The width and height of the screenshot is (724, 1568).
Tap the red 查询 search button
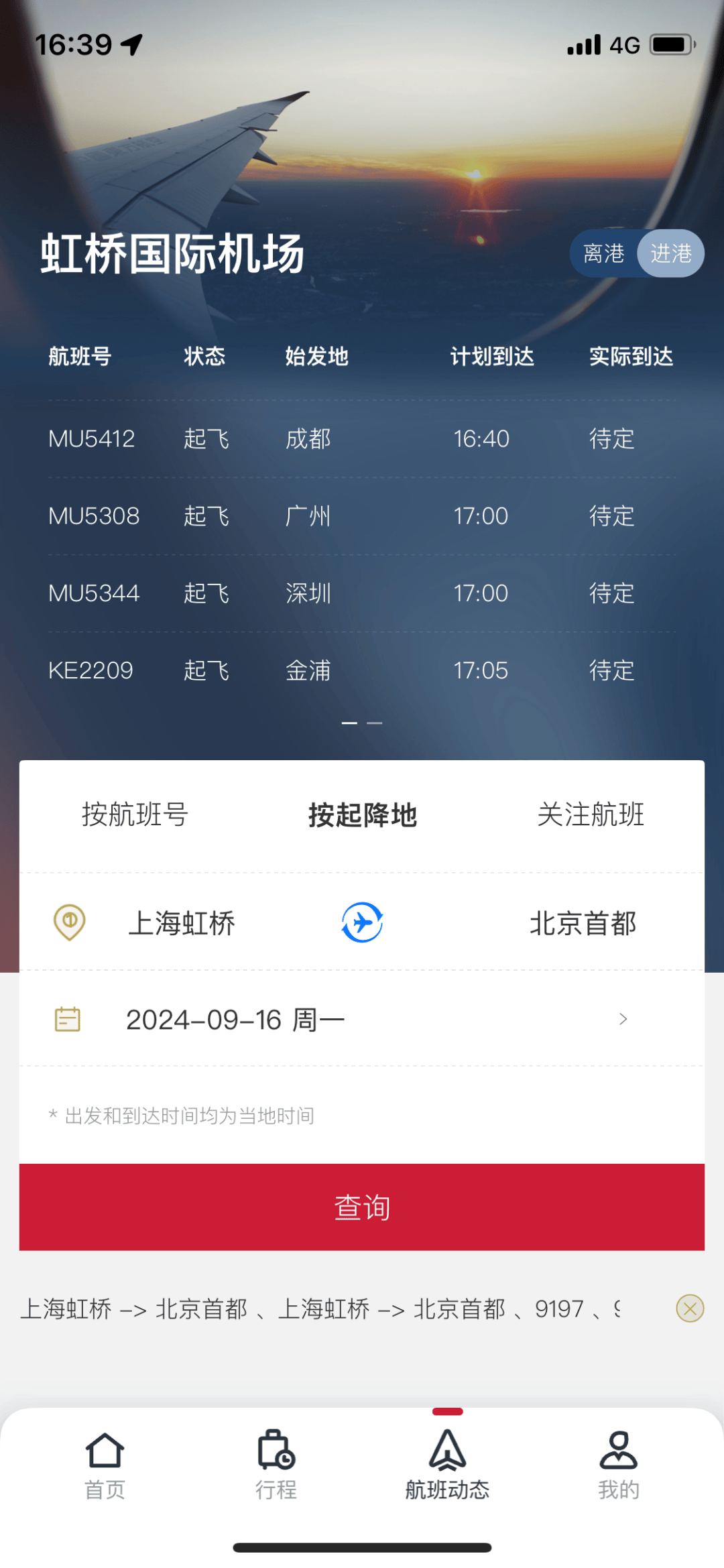click(362, 1207)
